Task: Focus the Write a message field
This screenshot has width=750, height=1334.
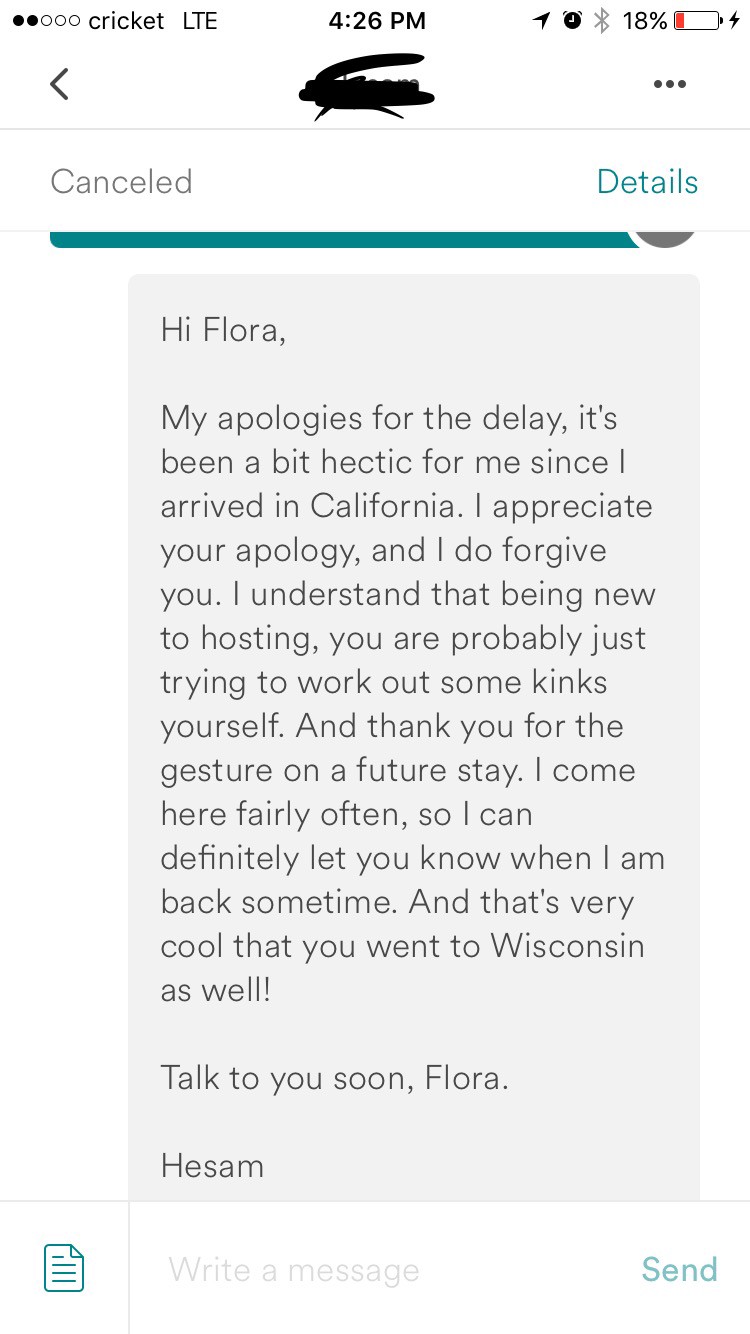Action: [x=380, y=1270]
